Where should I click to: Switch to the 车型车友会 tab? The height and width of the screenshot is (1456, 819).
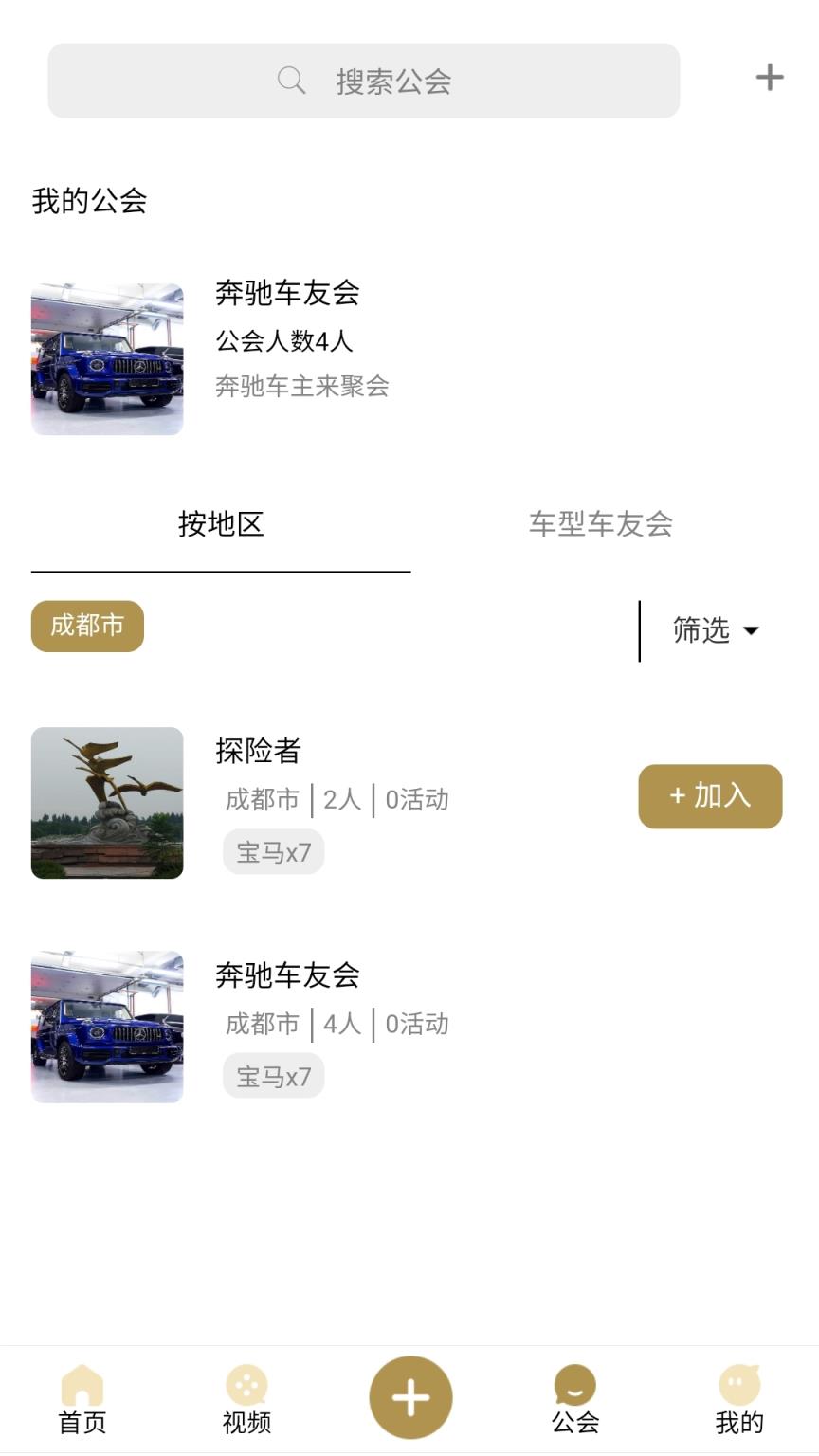[x=601, y=524]
